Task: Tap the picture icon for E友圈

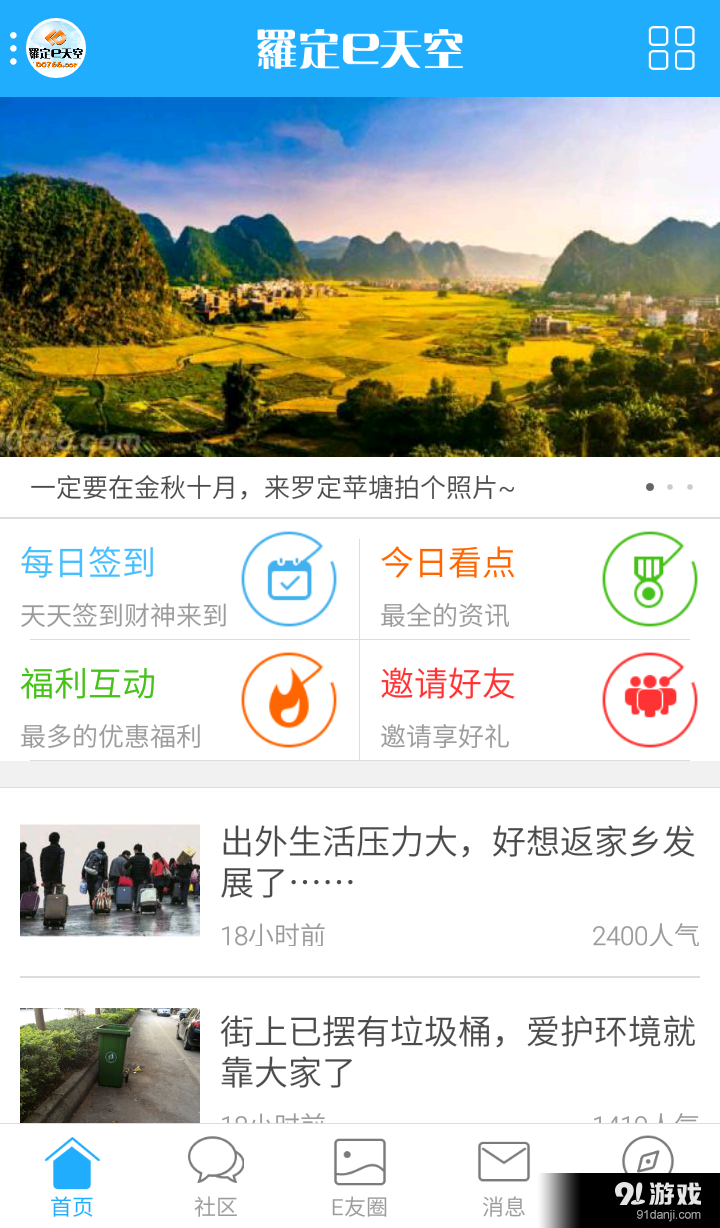Action: (359, 1160)
